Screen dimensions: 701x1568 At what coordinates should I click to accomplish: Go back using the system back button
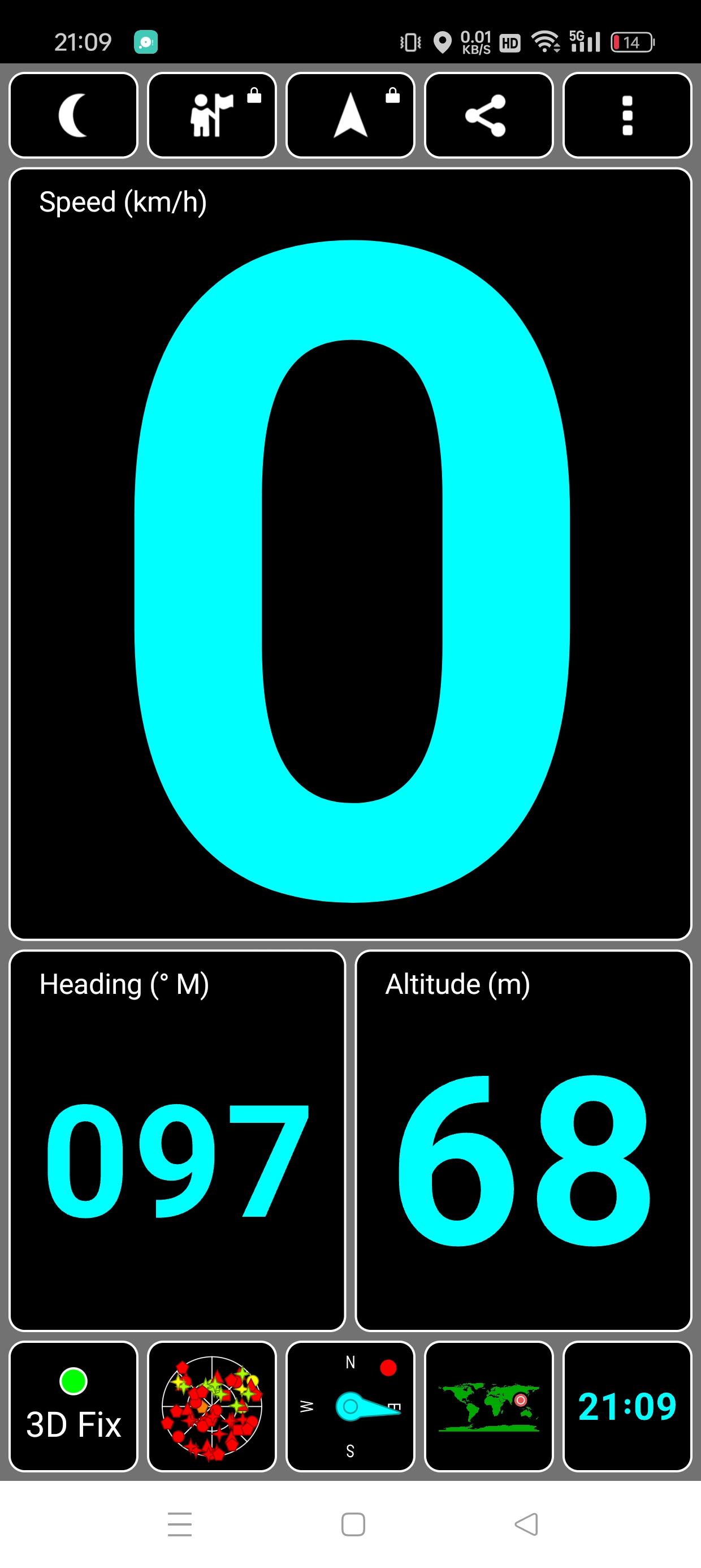pyautogui.click(x=526, y=1524)
